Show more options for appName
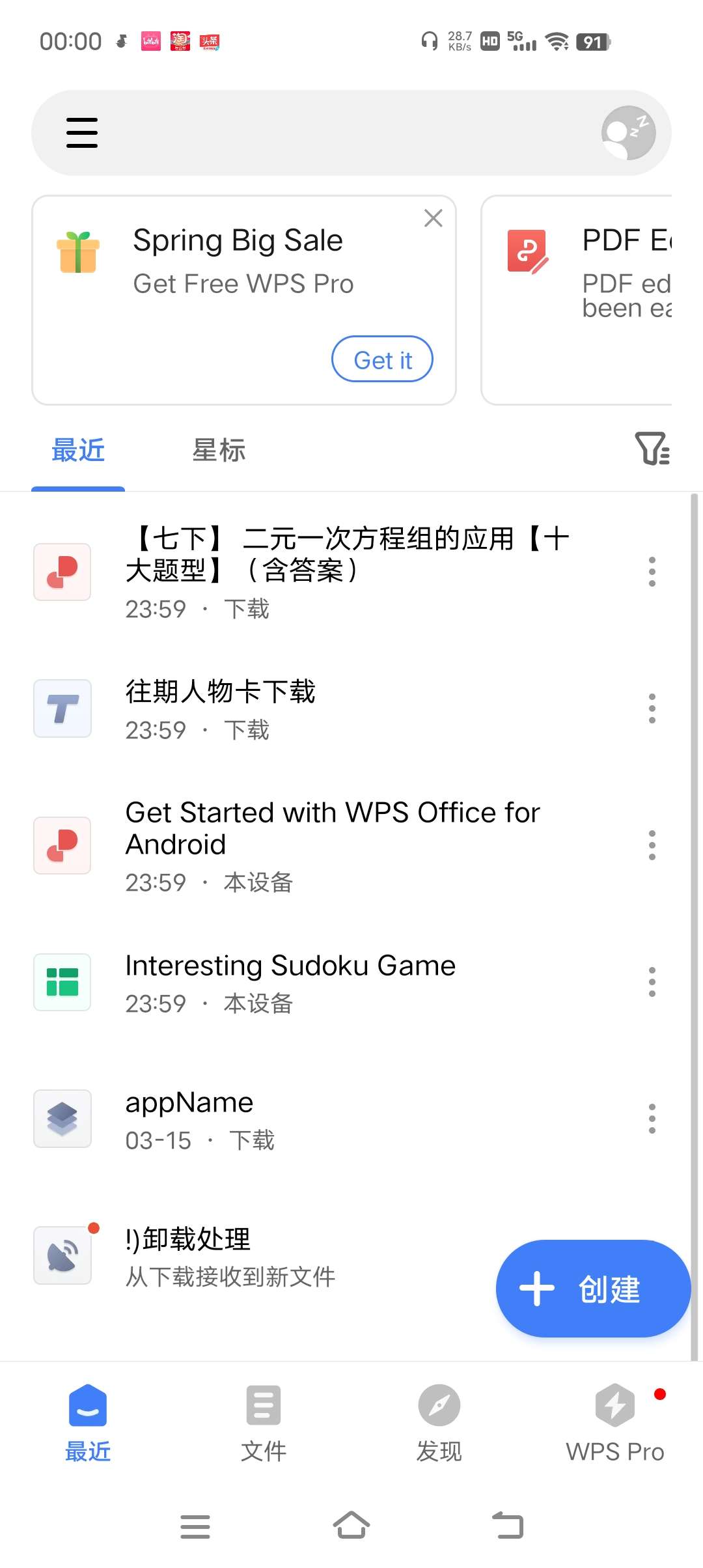The height and width of the screenshot is (1568, 703). click(652, 1119)
